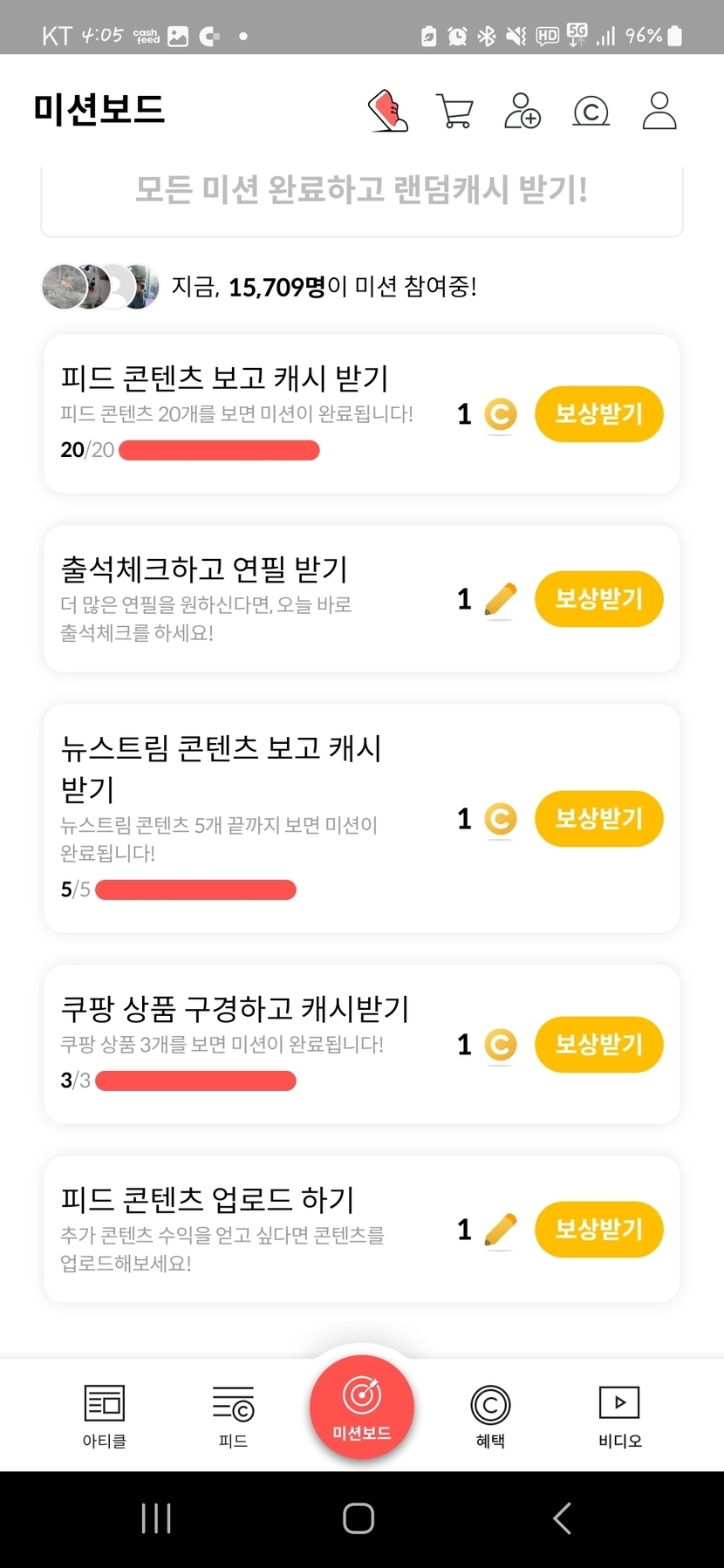Tap the invite friend icon

[x=523, y=111]
